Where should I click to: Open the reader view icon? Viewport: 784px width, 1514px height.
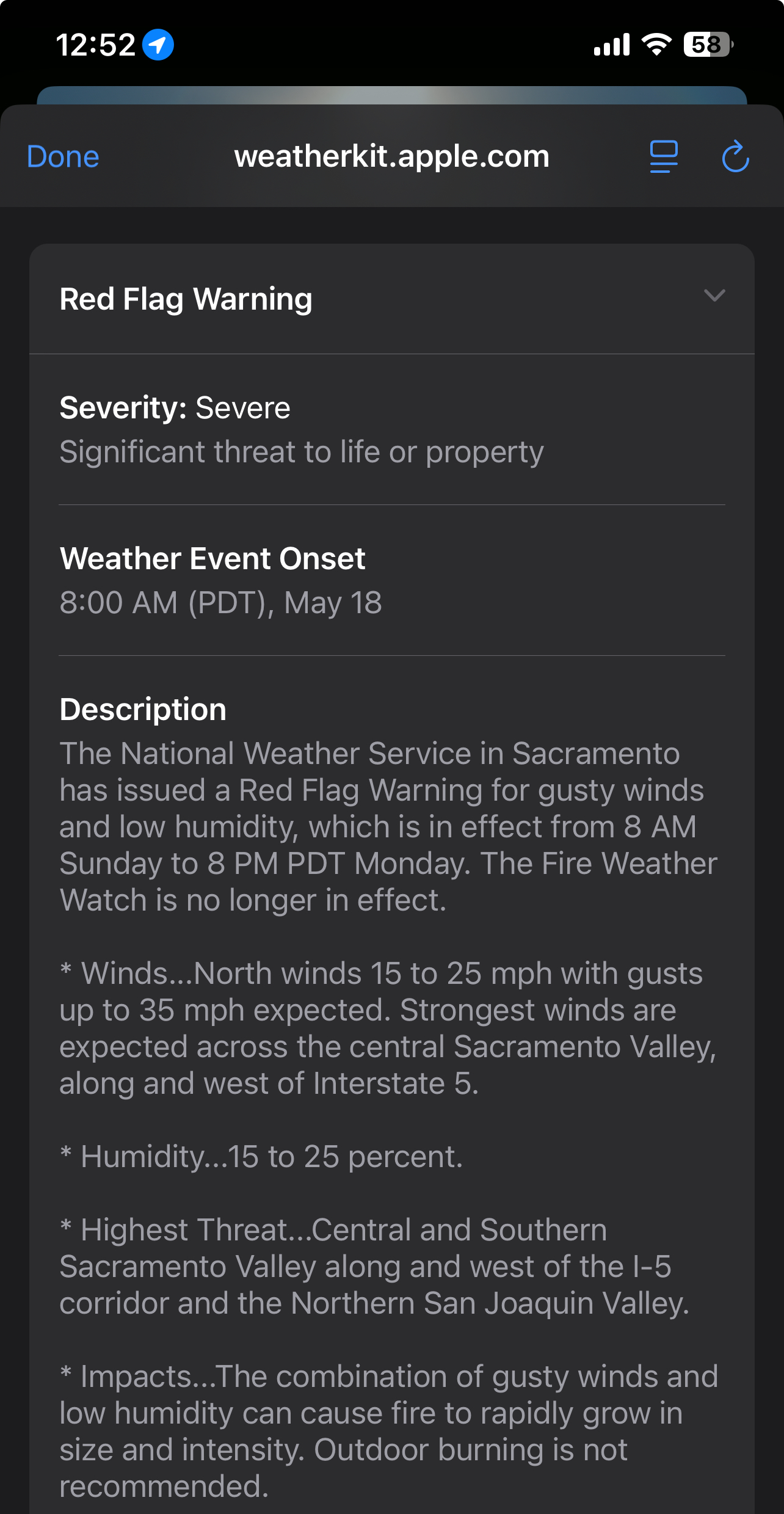pyautogui.click(x=664, y=157)
